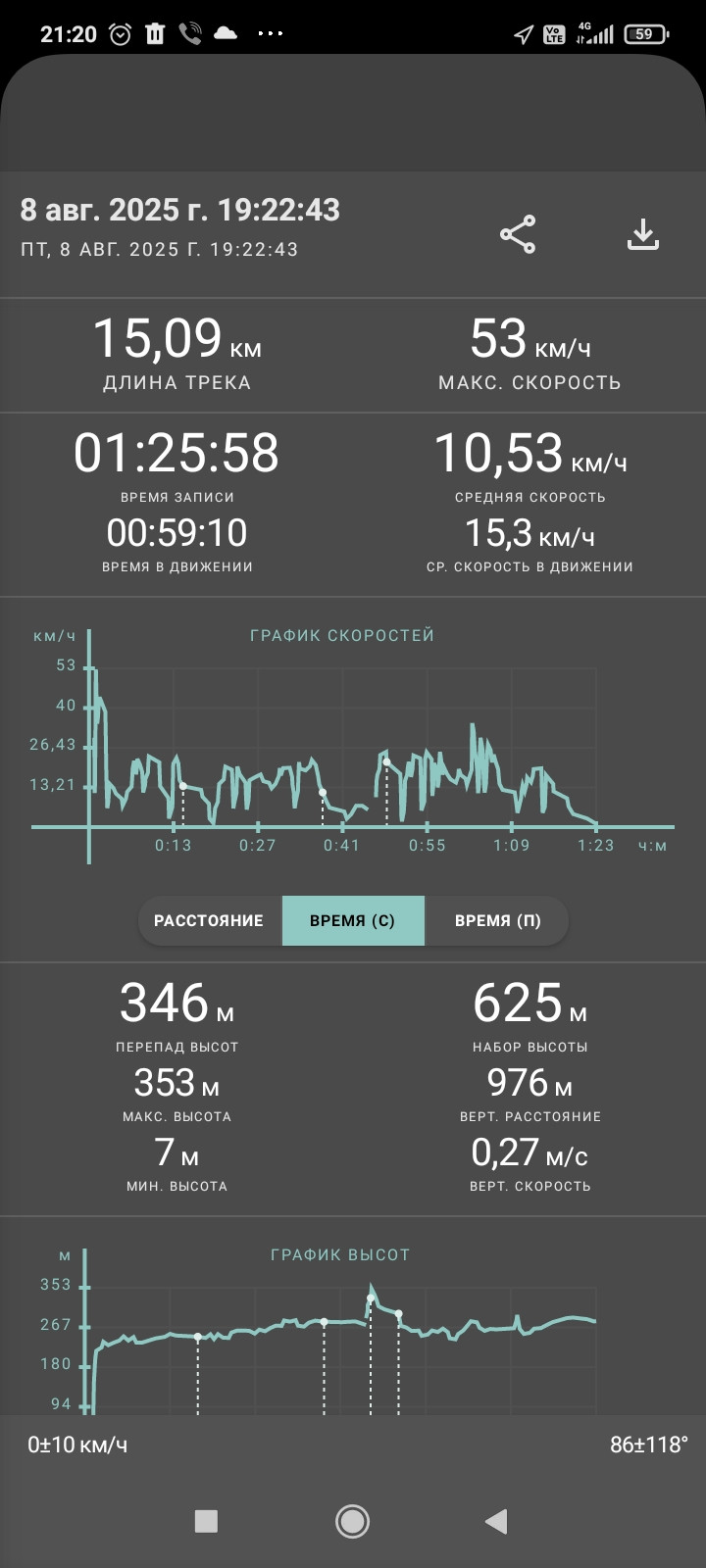Download the track file

coord(643,234)
